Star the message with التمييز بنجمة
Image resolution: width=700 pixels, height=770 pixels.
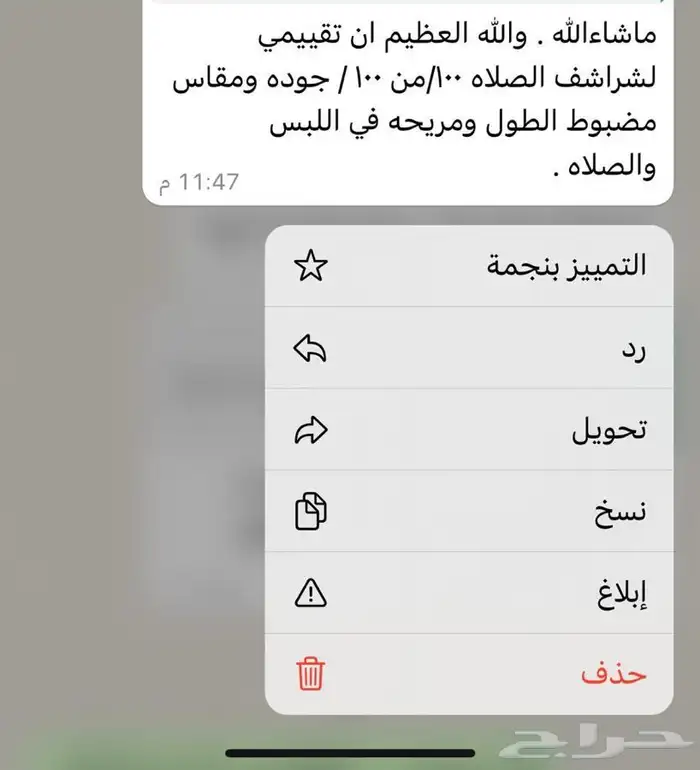click(x=469, y=266)
